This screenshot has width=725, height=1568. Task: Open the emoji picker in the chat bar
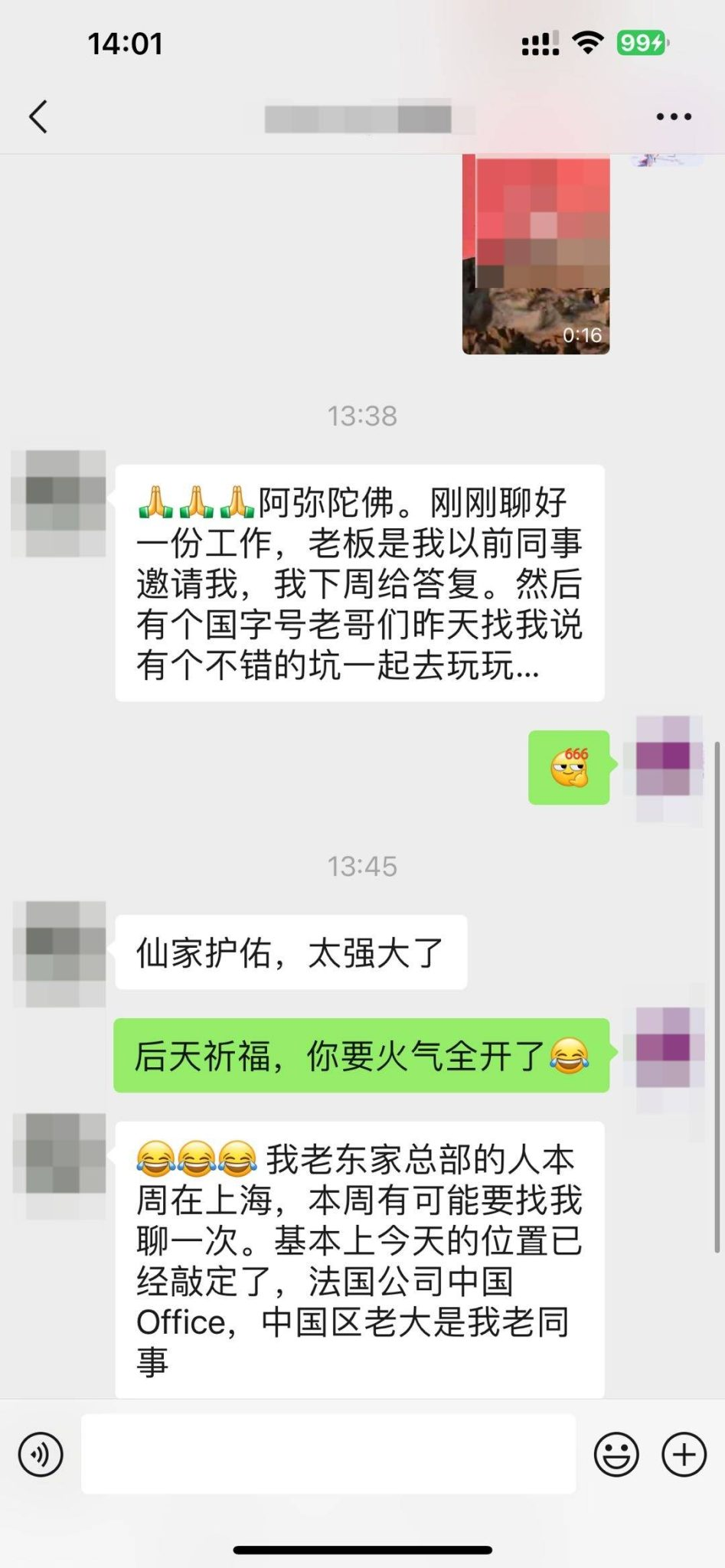pyautogui.click(x=618, y=1454)
